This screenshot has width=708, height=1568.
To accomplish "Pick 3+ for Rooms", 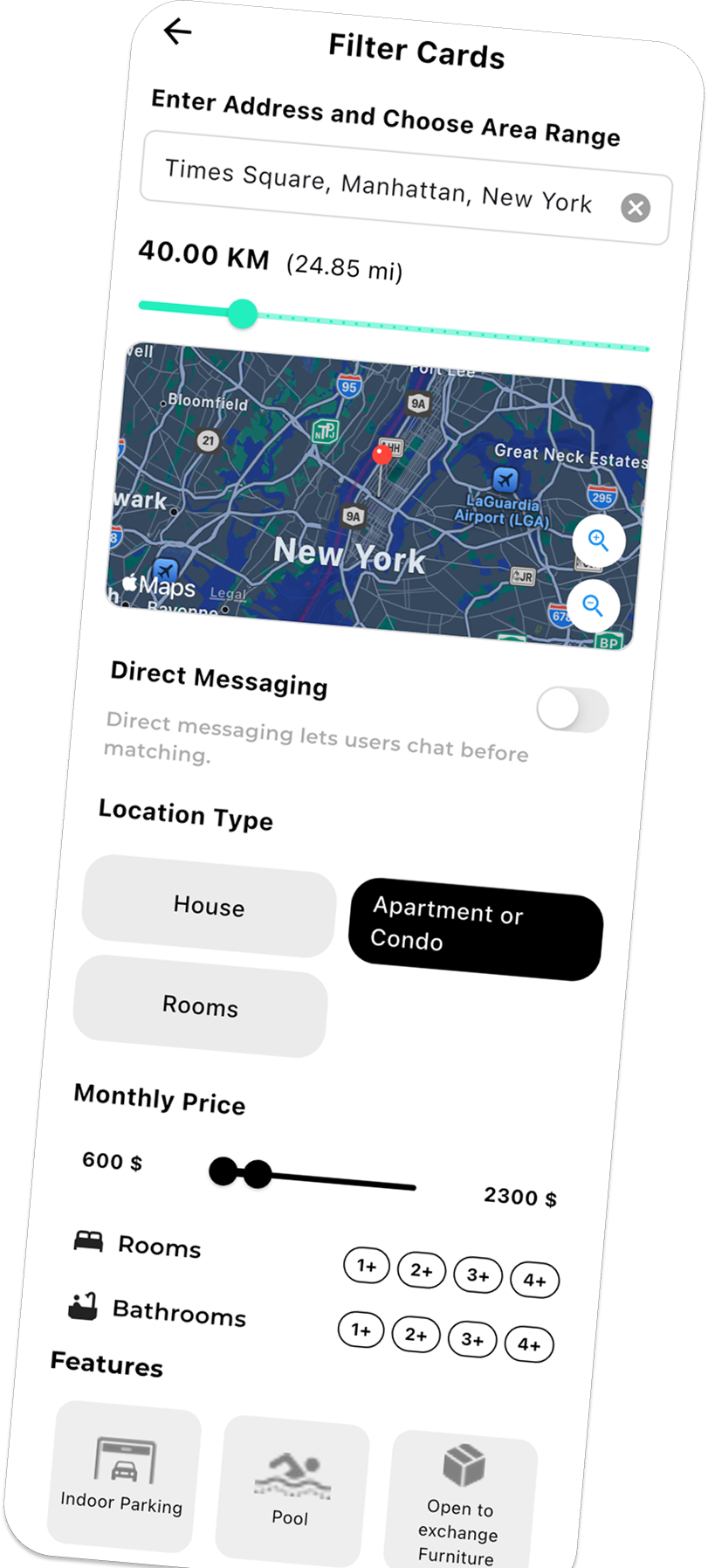I will 478,1275.
